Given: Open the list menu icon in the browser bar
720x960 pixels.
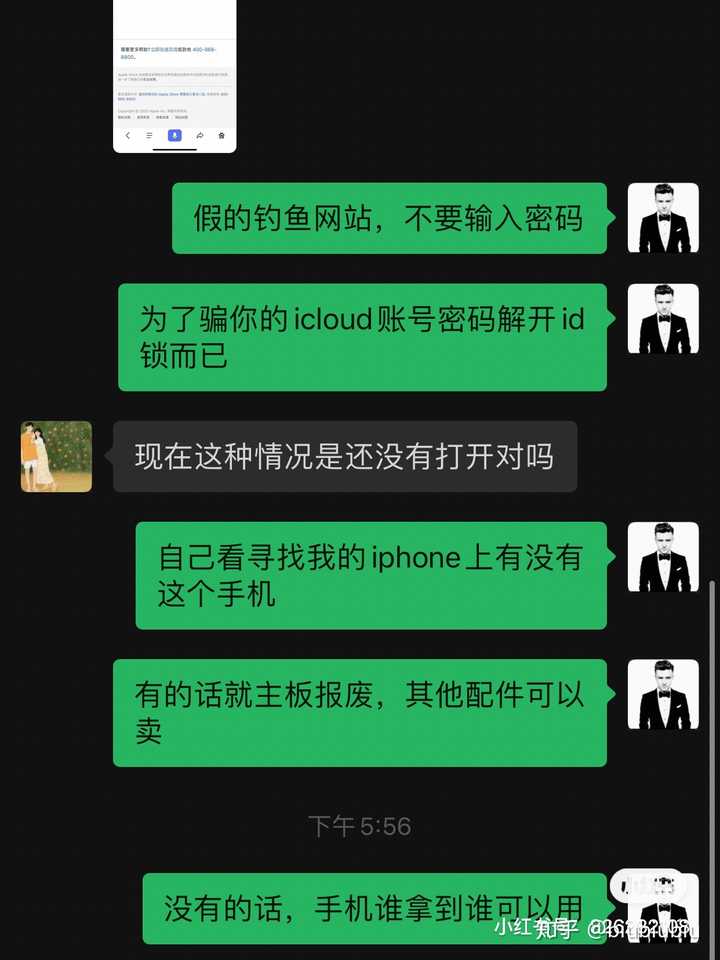Looking at the screenshot, I should click(149, 135).
